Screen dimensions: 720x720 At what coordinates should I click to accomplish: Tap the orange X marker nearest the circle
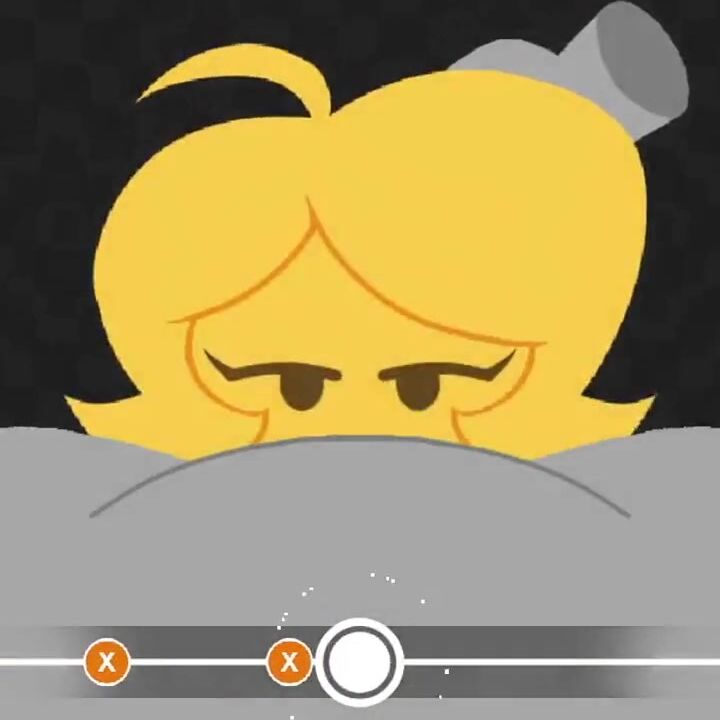pyautogui.click(x=289, y=662)
